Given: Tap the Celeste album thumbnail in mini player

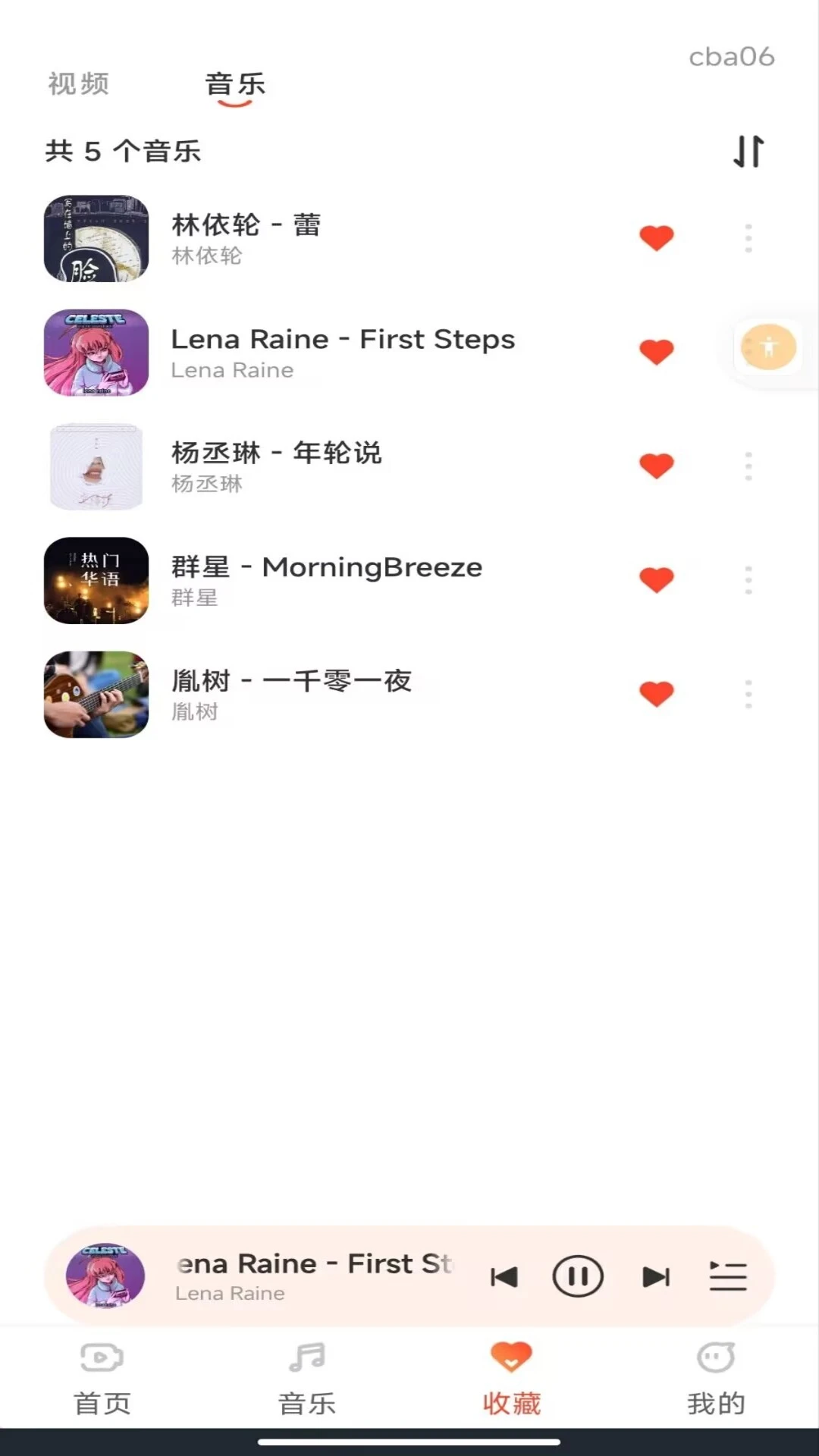Looking at the screenshot, I should coord(105,1276).
